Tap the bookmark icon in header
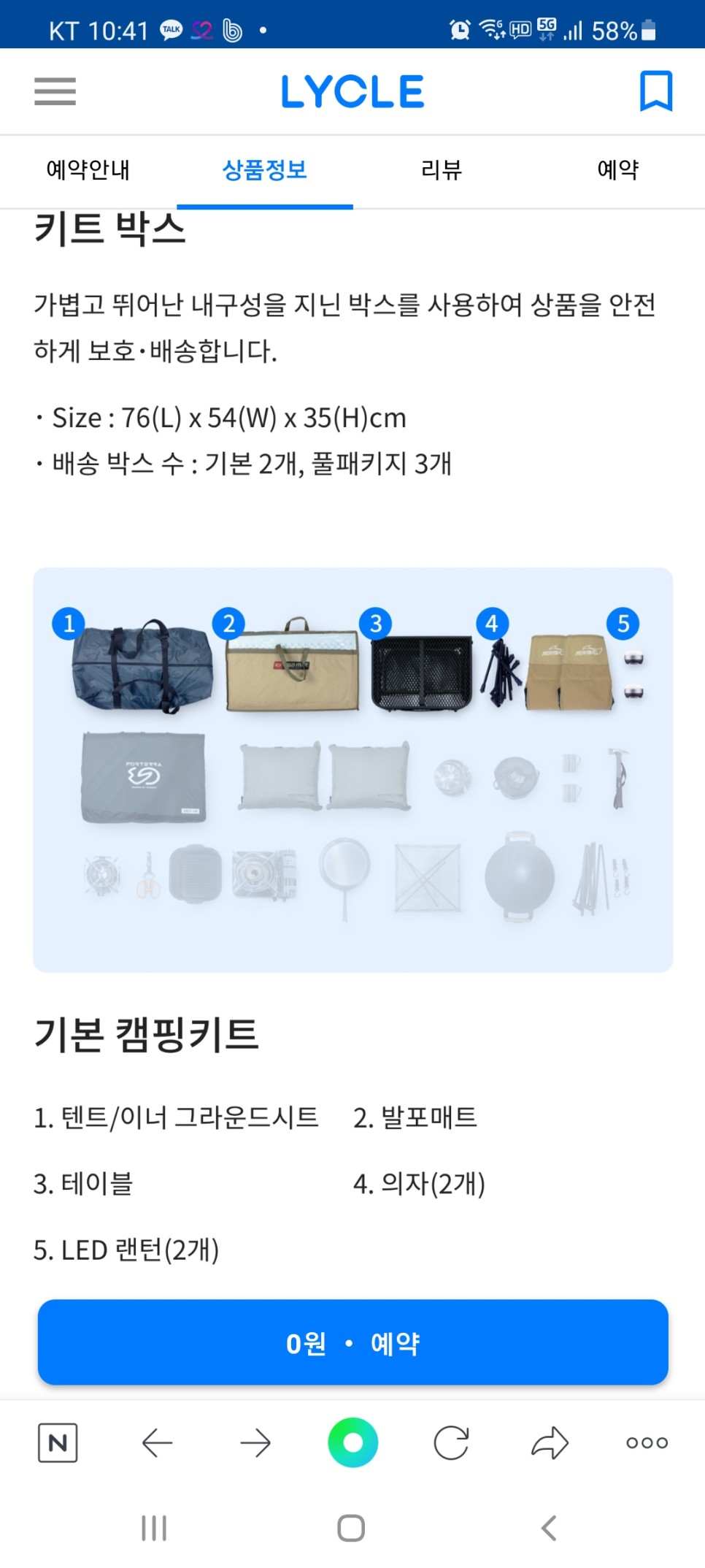This screenshot has width=705, height=1568. coord(655,91)
